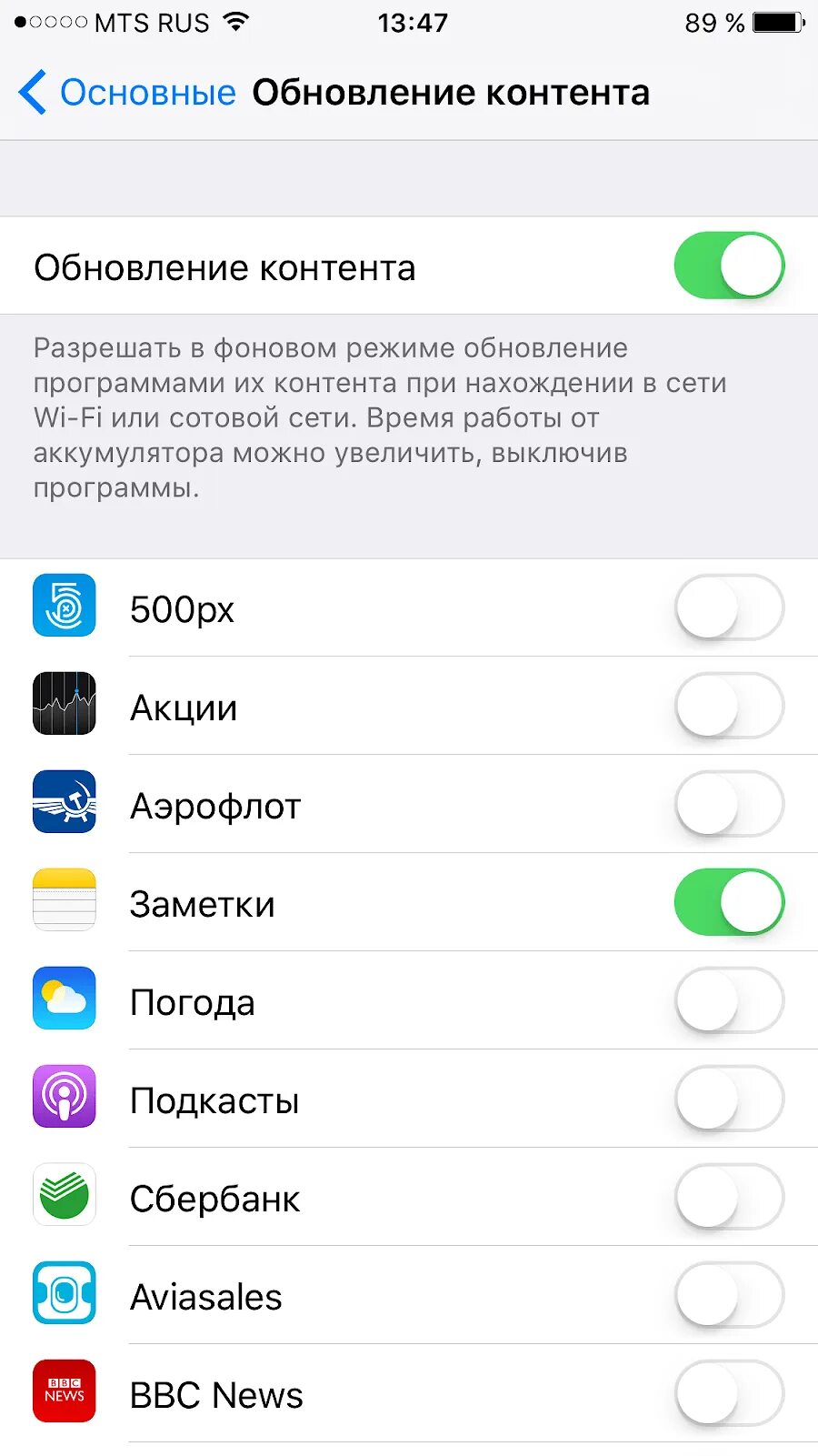
Task: Enable the Подкасты background refresh switch
Action: tap(729, 1099)
